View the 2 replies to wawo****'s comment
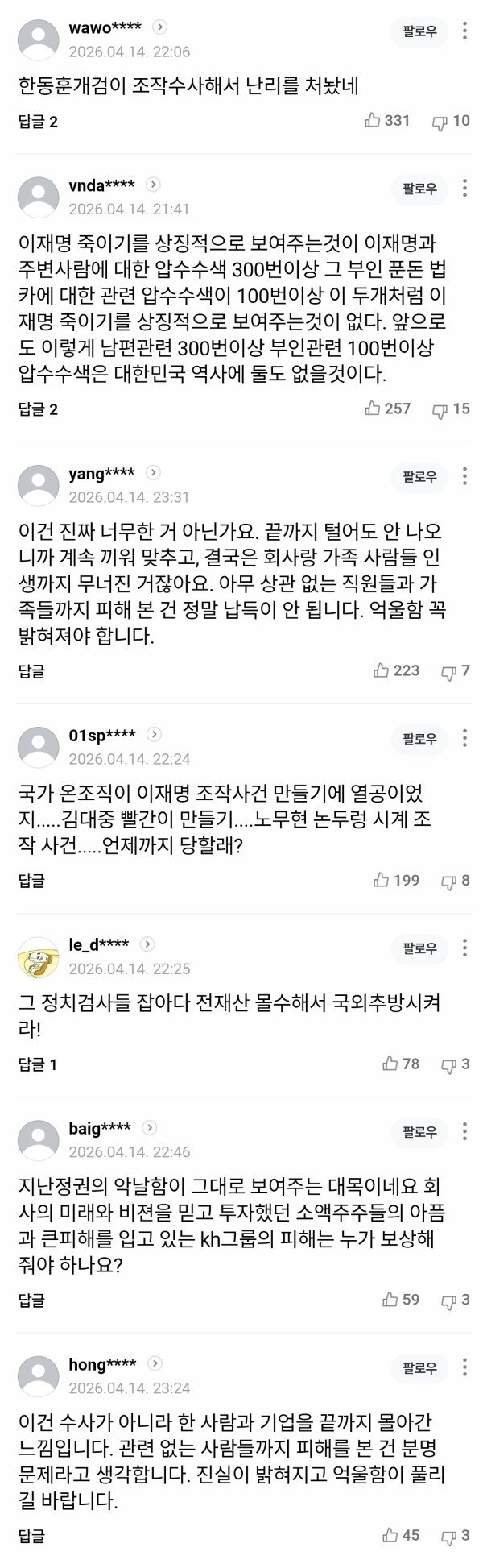Image resolution: width=483 pixels, height=1568 pixels. click(38, 122)
